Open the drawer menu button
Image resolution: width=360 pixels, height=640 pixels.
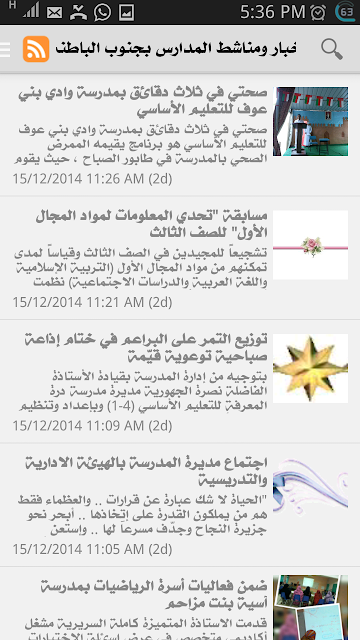[5, 49]
